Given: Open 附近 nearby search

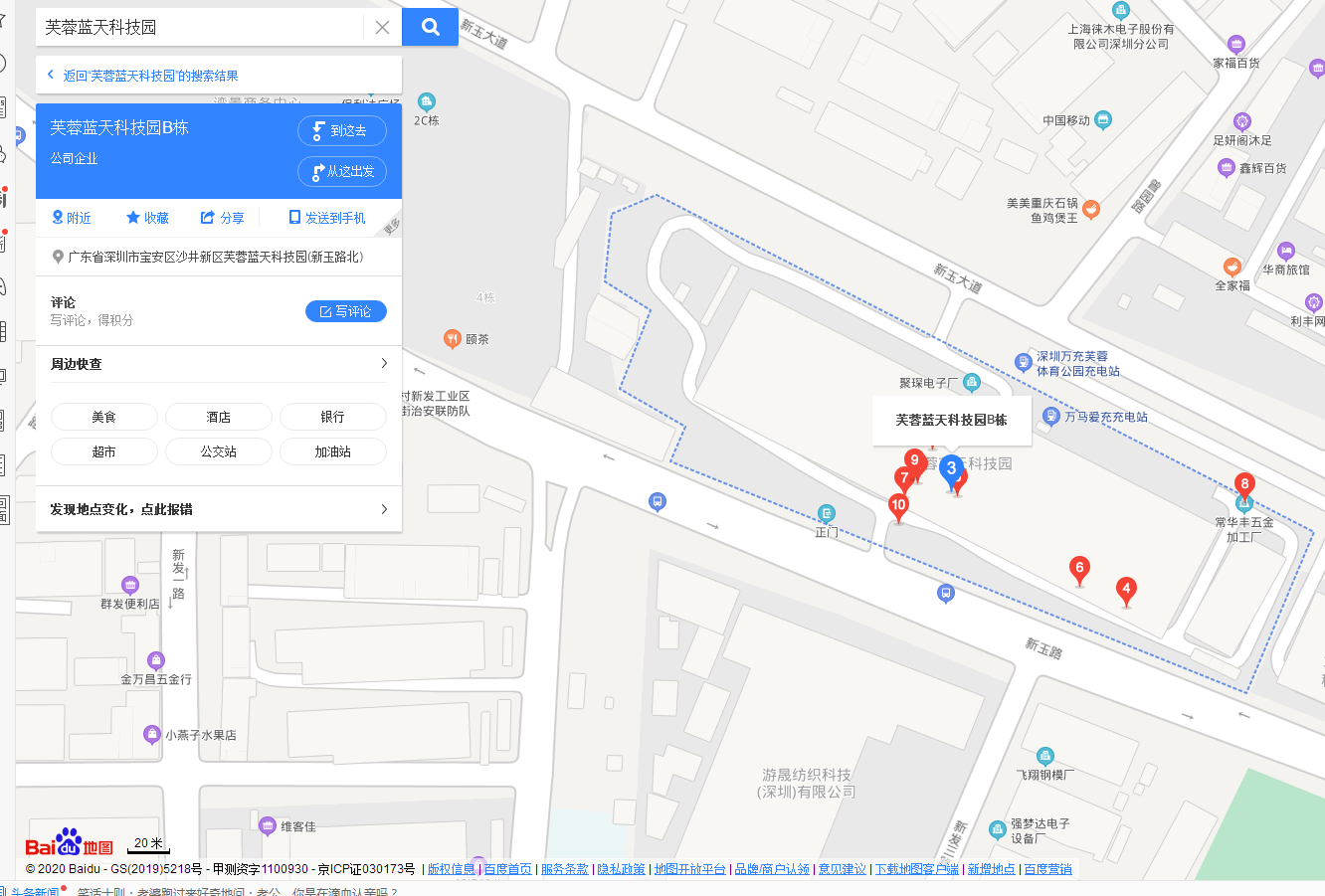Looking at the screenshot, I should coord(72,218).
